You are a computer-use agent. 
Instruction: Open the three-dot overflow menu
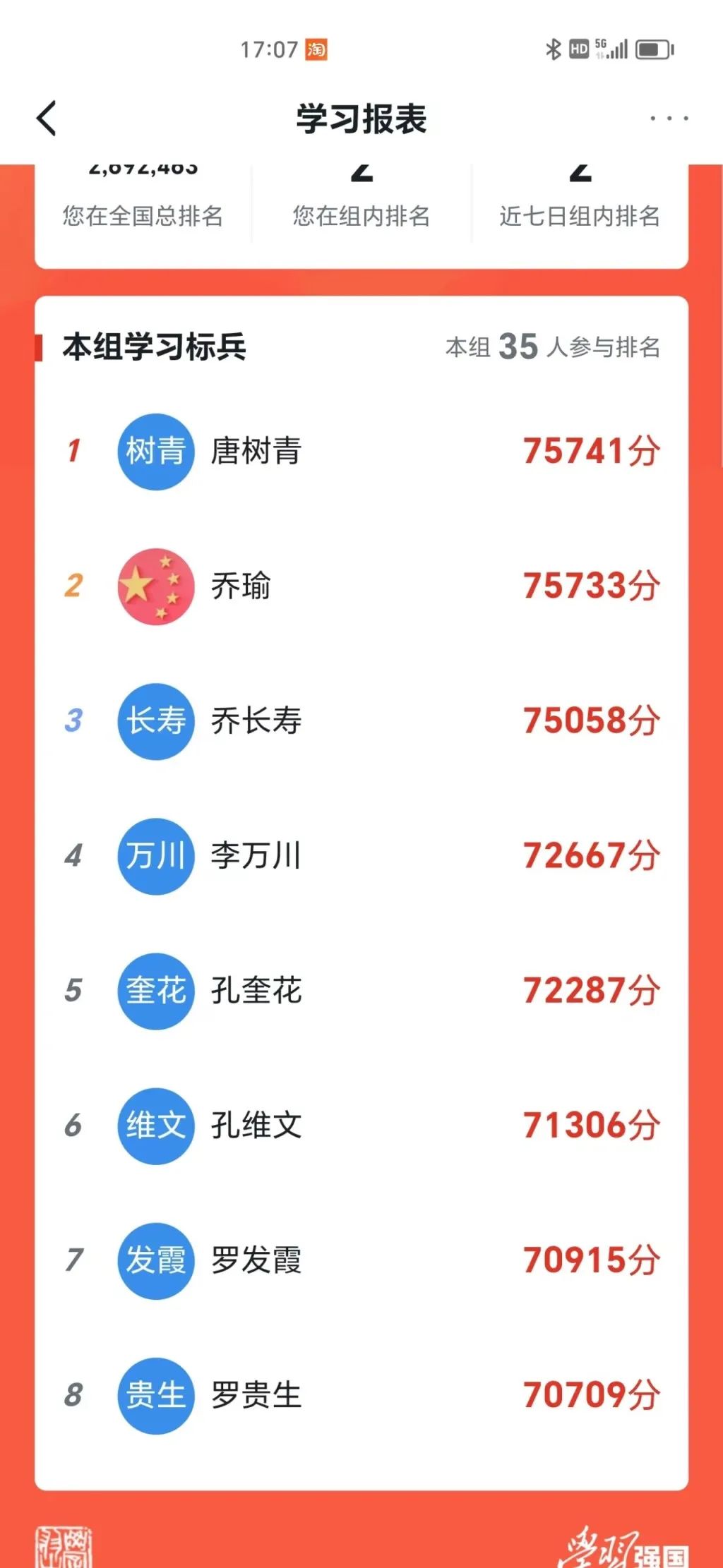tap(669, 119)
